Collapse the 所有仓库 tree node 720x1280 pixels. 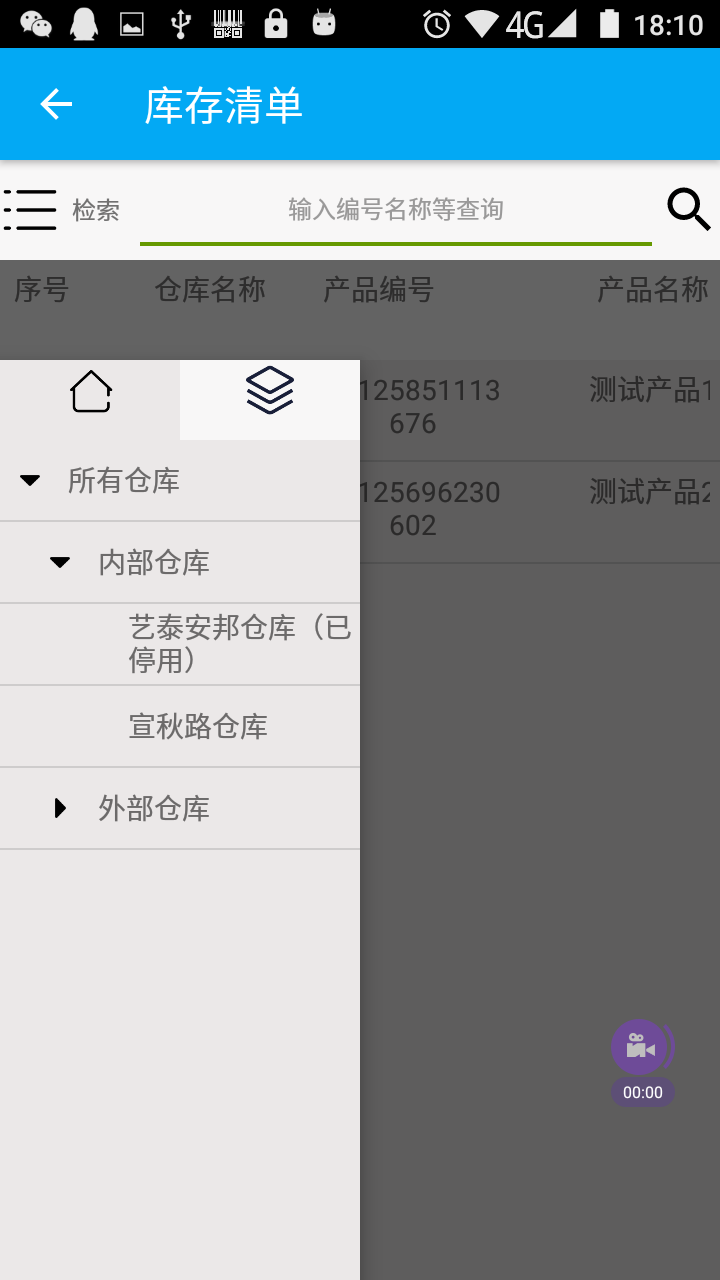(30, 481)
